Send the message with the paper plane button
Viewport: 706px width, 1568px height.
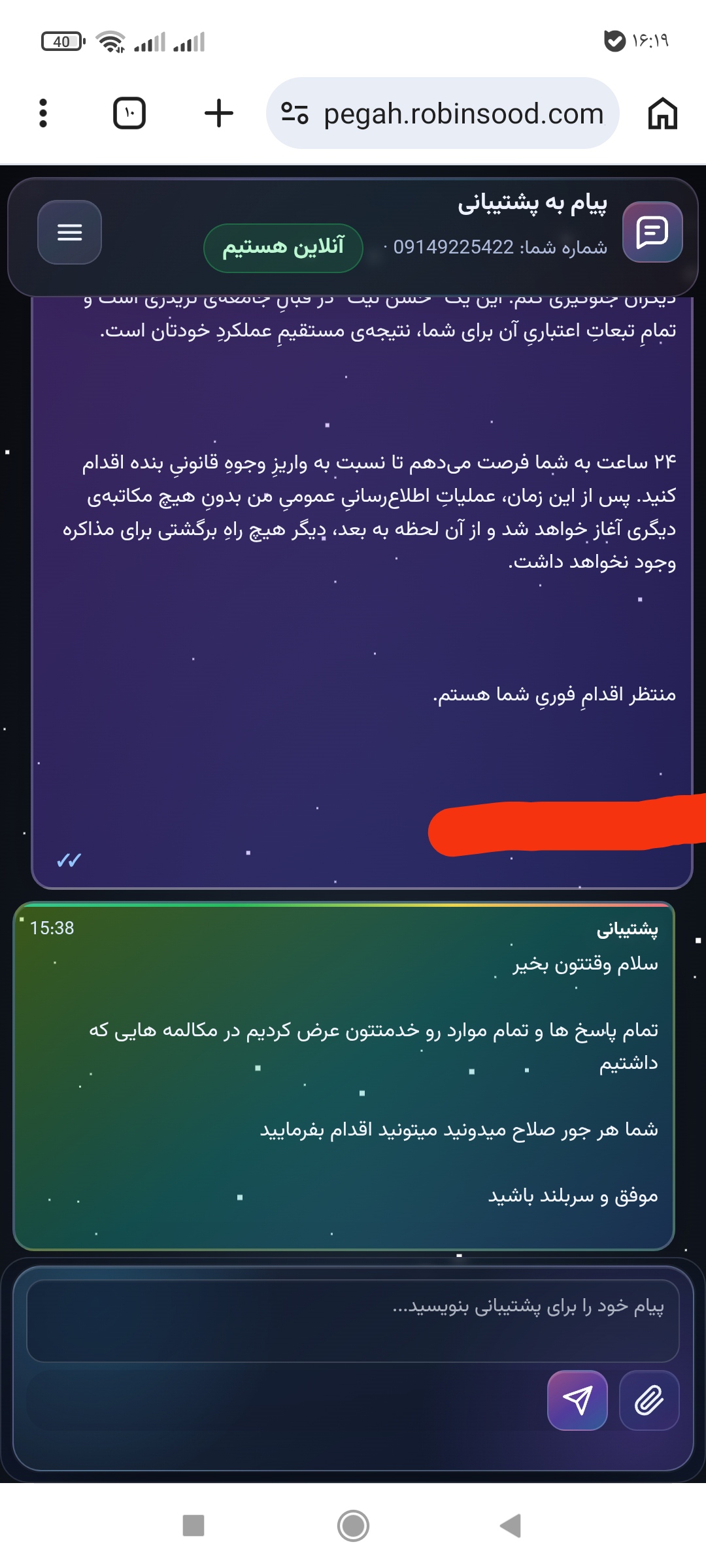click(577, 1400)
